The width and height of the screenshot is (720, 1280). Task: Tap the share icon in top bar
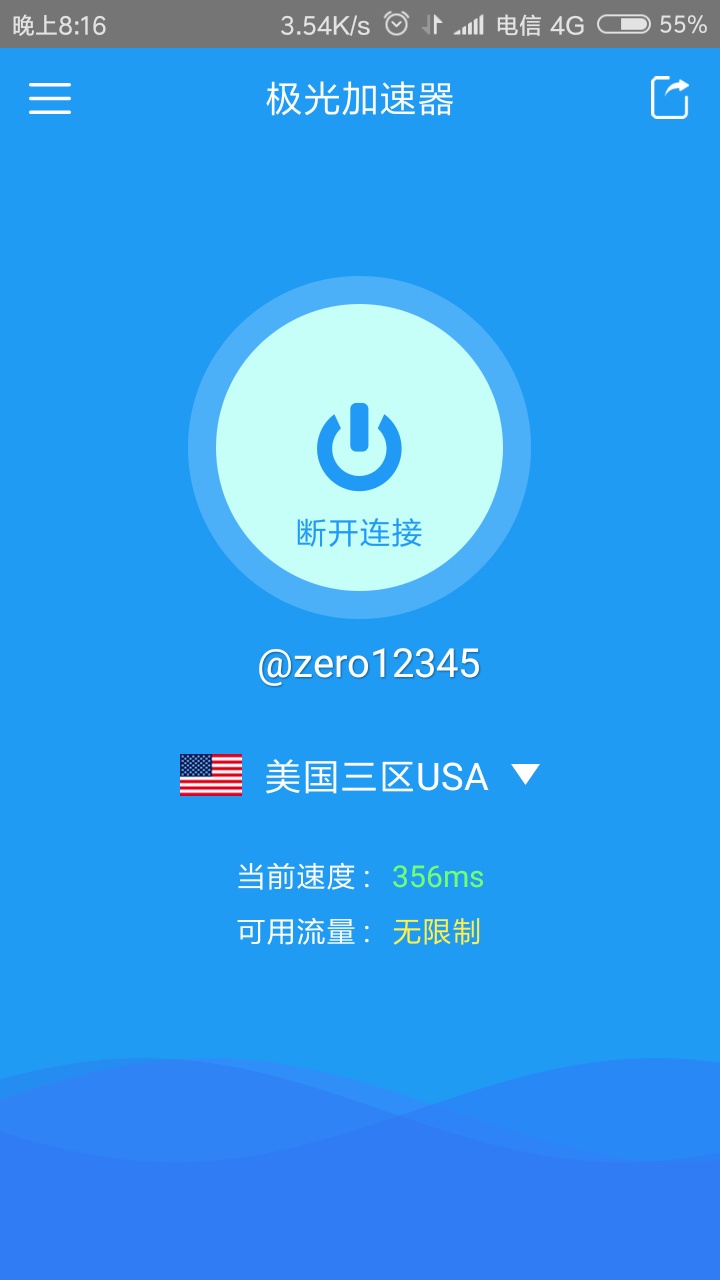670,99
